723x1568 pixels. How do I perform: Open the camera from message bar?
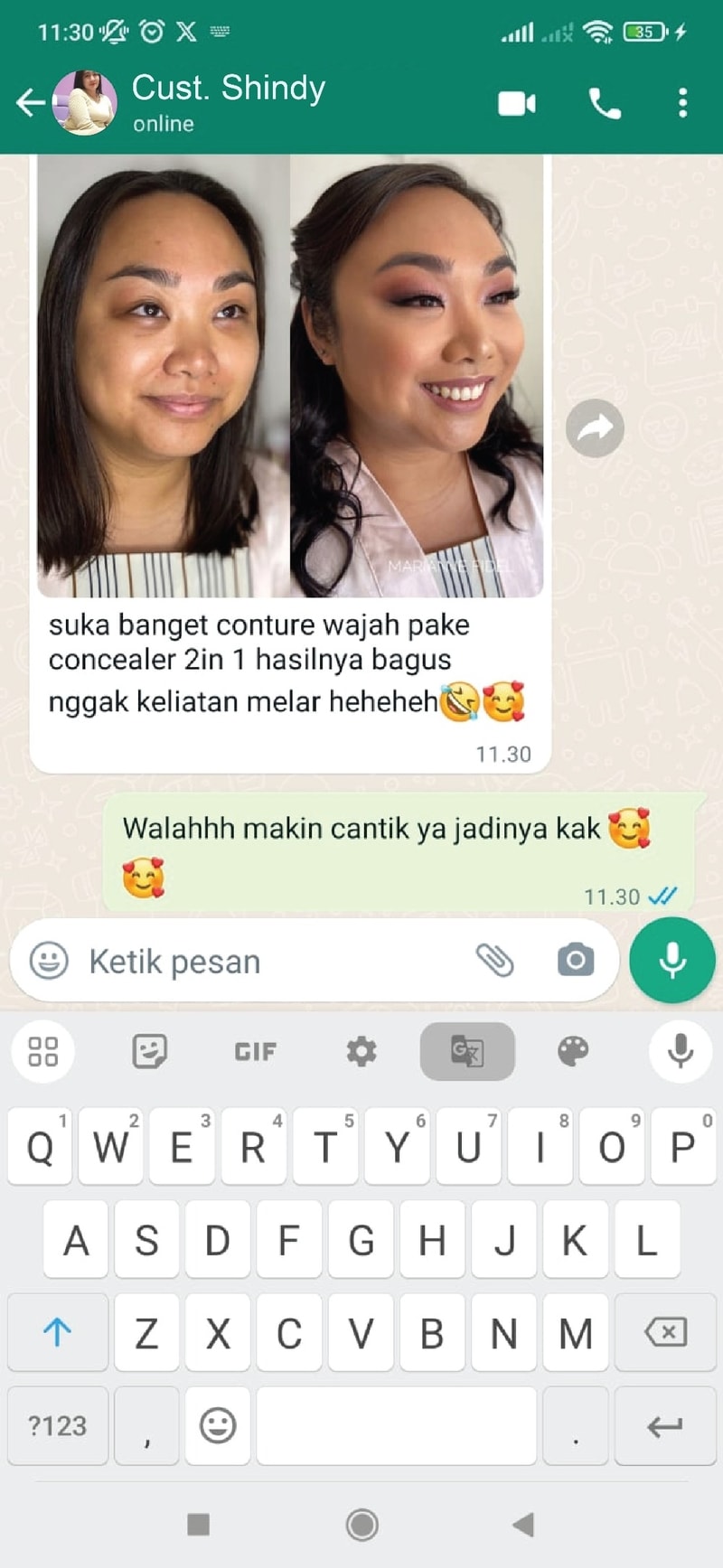[x=575, y=960]
